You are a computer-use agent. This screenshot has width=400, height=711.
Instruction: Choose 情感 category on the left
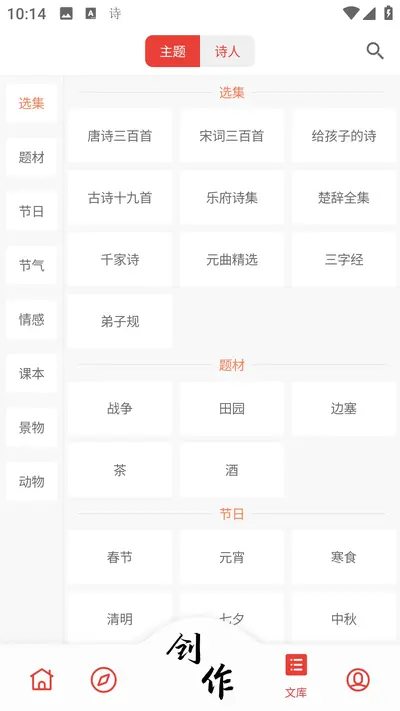[31, 319]
